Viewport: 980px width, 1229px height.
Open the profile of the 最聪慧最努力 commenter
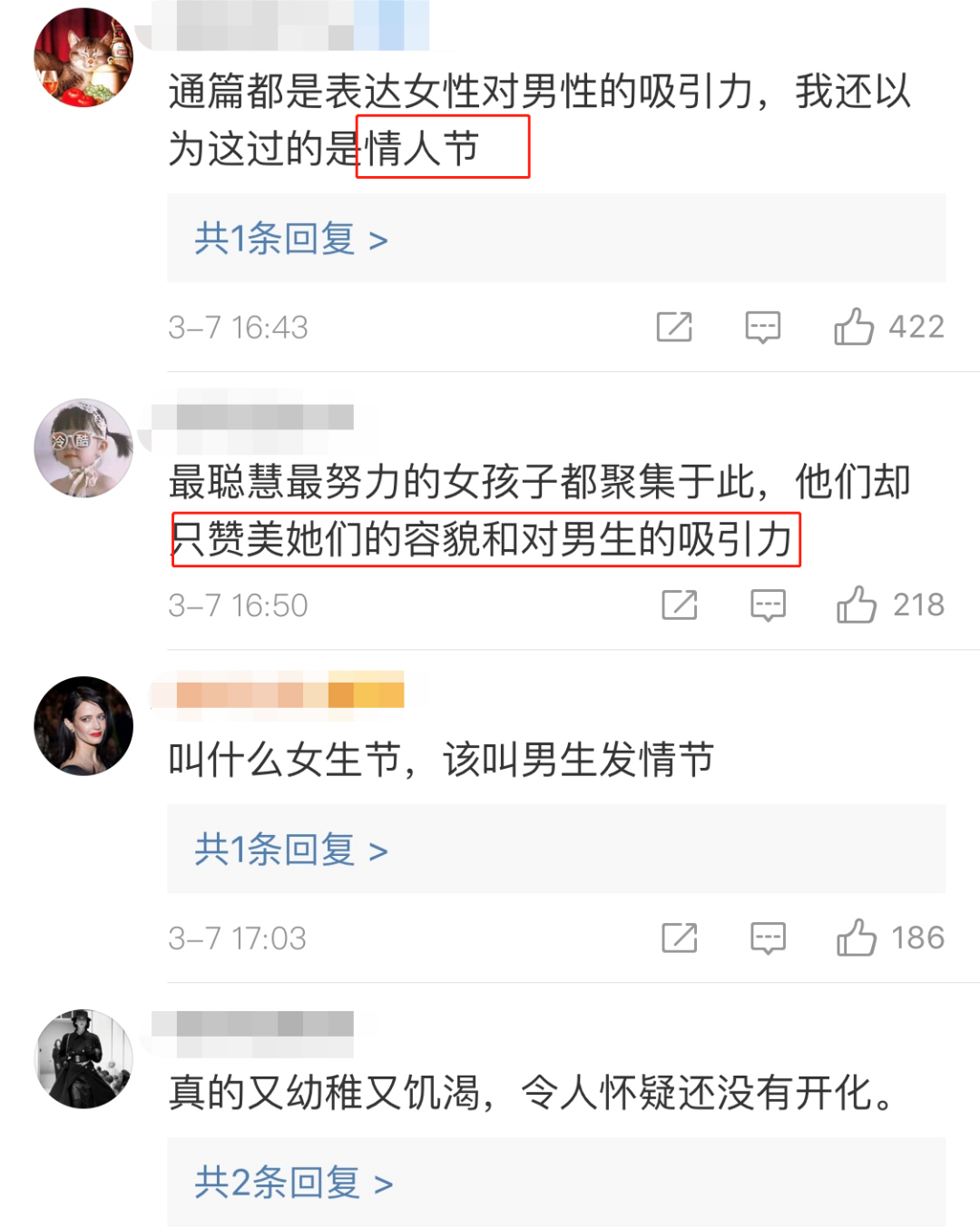coord(83,447)
